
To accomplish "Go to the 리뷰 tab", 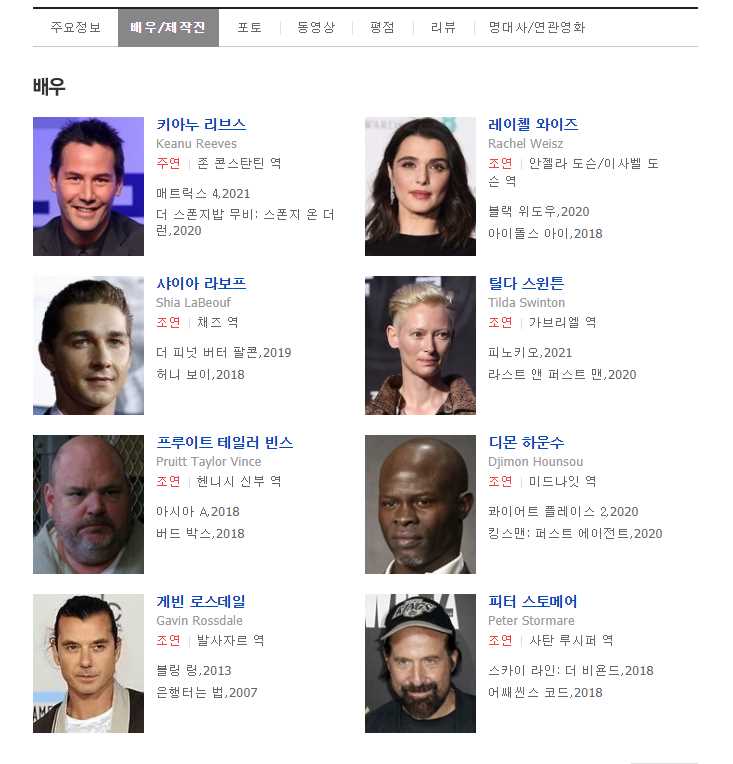I will point(443,27).
